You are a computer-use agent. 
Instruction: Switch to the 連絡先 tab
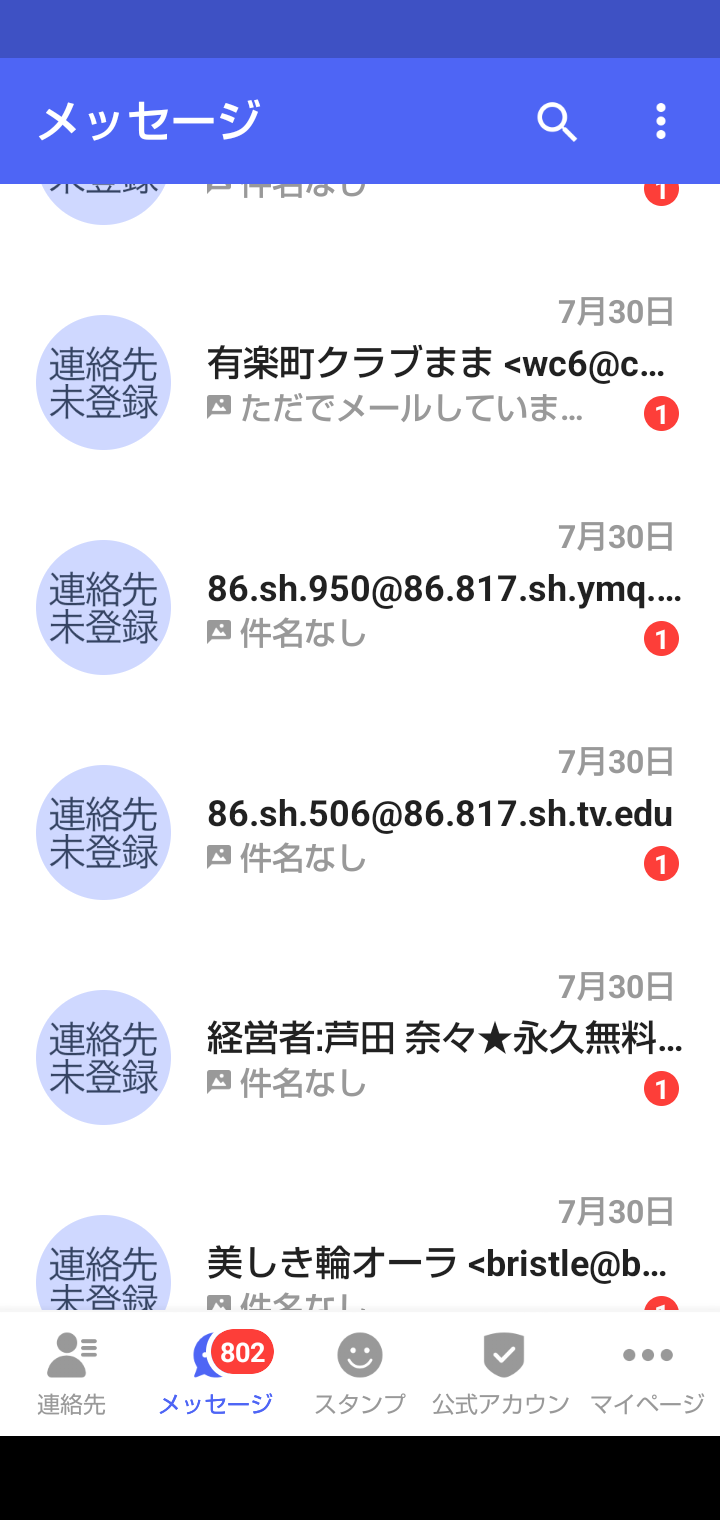click(x=71, y=1373)
